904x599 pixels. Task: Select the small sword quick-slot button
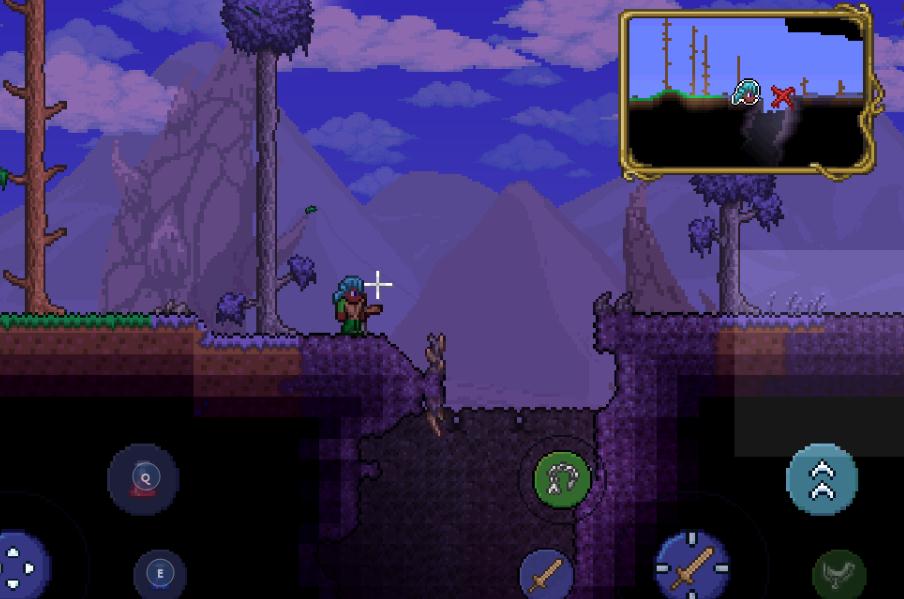coord(546,574)
